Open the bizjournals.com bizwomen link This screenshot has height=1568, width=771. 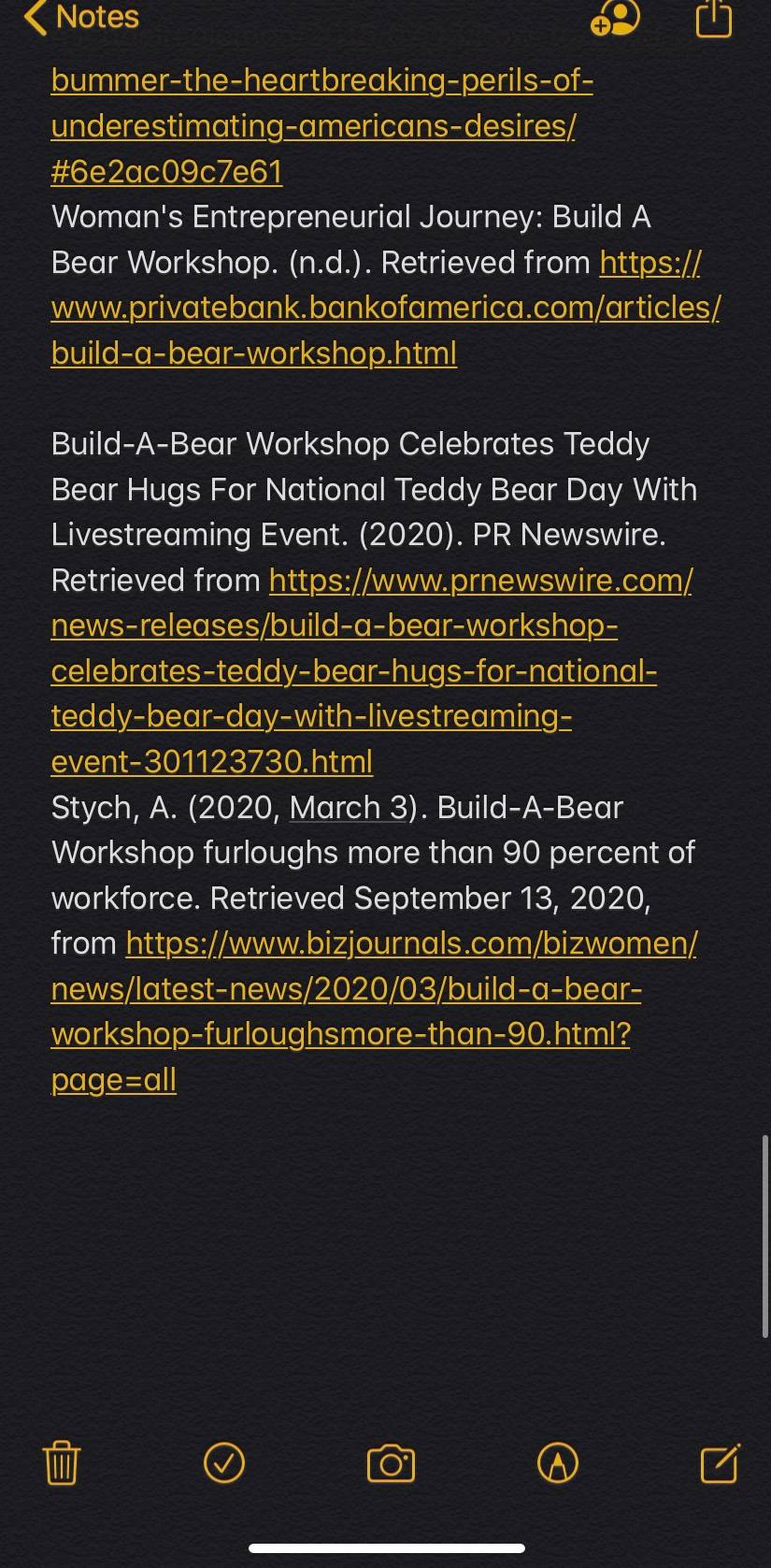374,1011
